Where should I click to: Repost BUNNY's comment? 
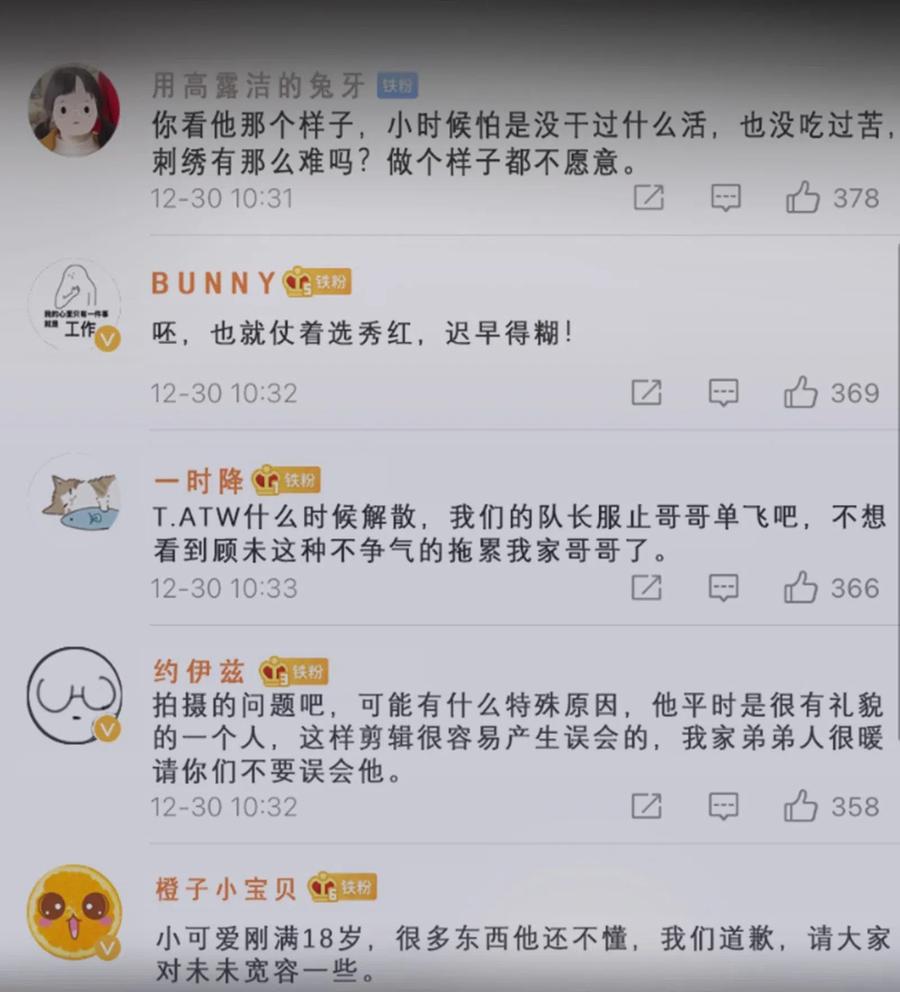coord(646,392)
